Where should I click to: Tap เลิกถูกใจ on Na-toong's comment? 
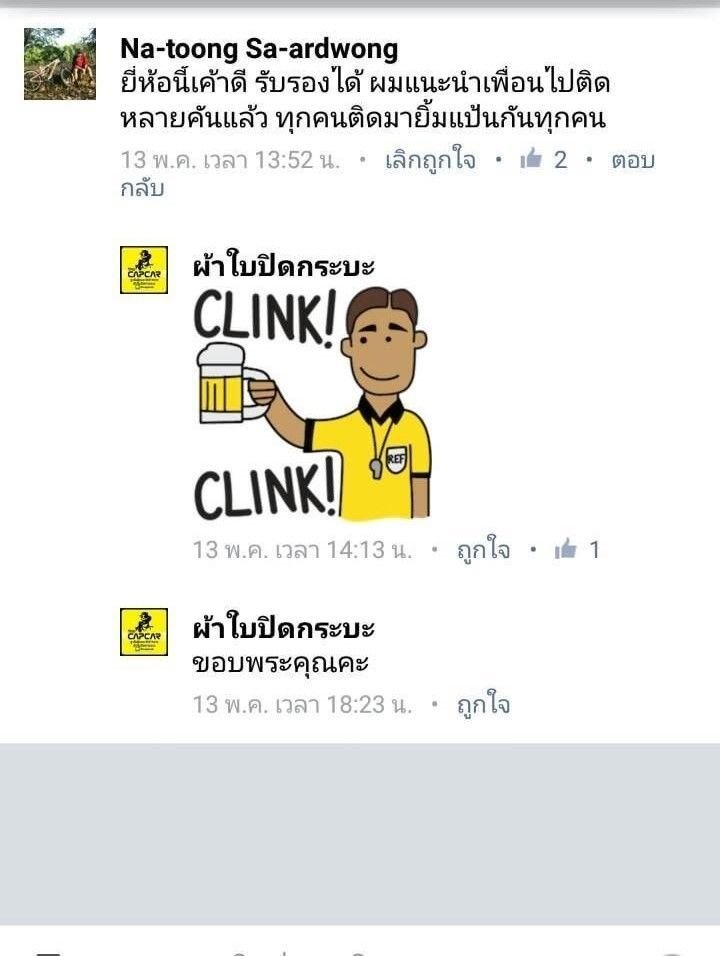[430, 160]
